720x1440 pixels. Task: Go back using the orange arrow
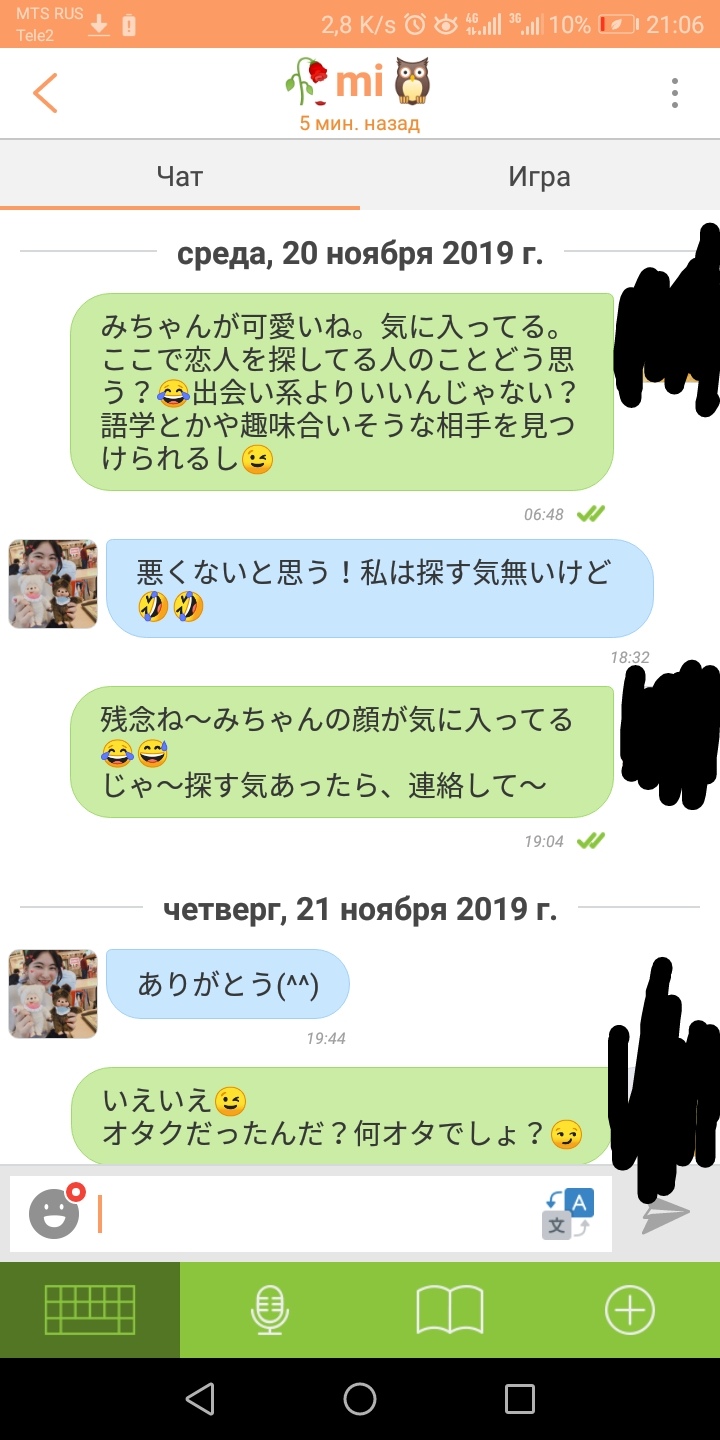click(x=45, y=93)
